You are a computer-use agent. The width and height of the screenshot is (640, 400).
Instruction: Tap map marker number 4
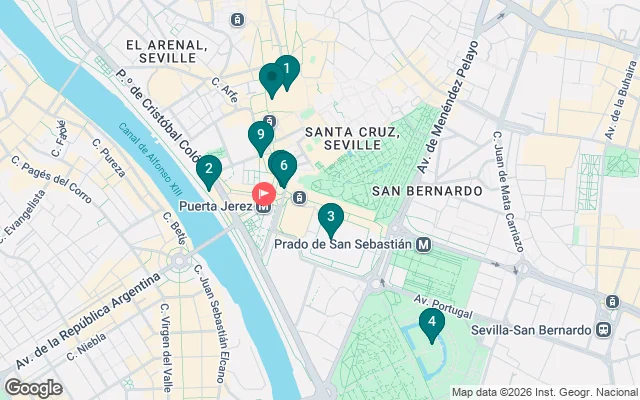(431, 322)
